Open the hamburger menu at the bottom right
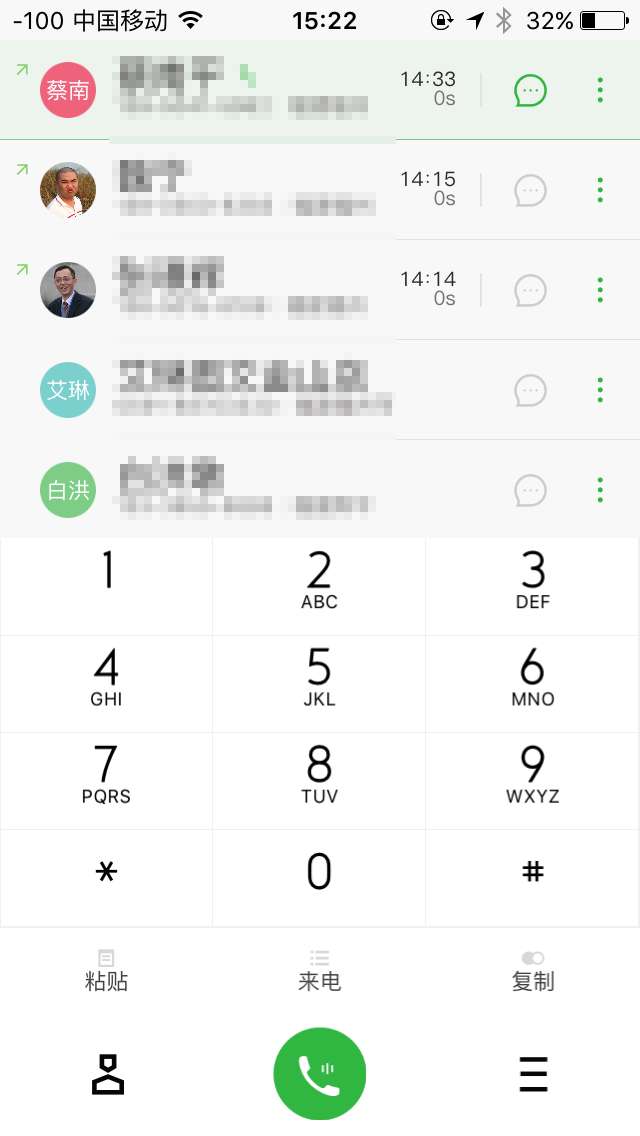This screenshot has height=1136, width=640. point(533,1074)
